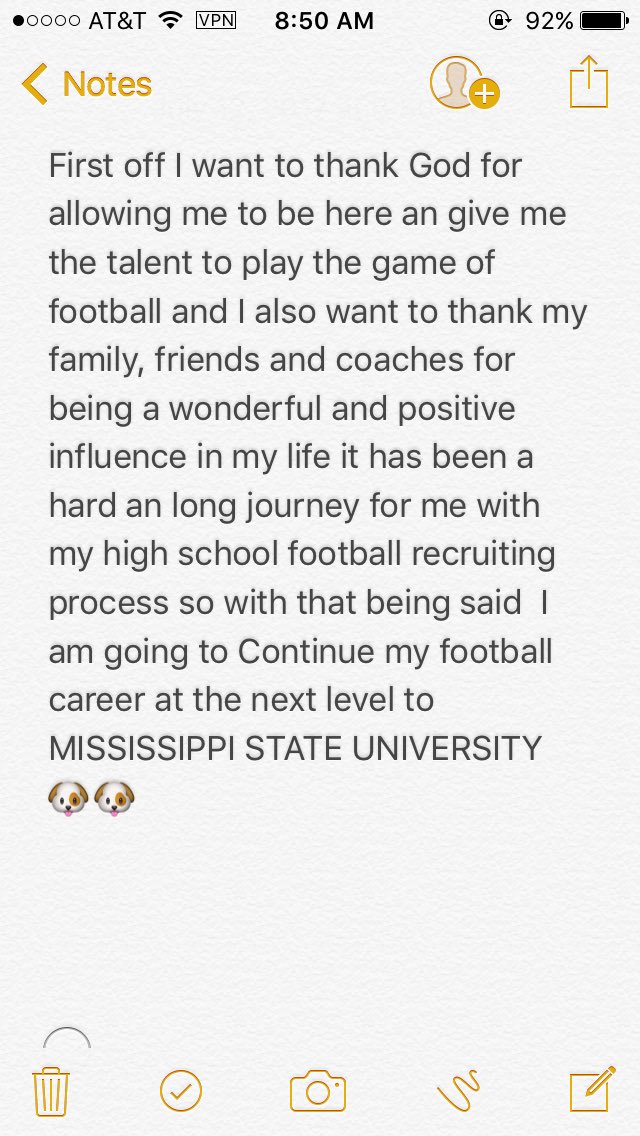This screenshot has height=1136, width=640.
Task: Go back to Notes list
Action: tap(86, 84)
